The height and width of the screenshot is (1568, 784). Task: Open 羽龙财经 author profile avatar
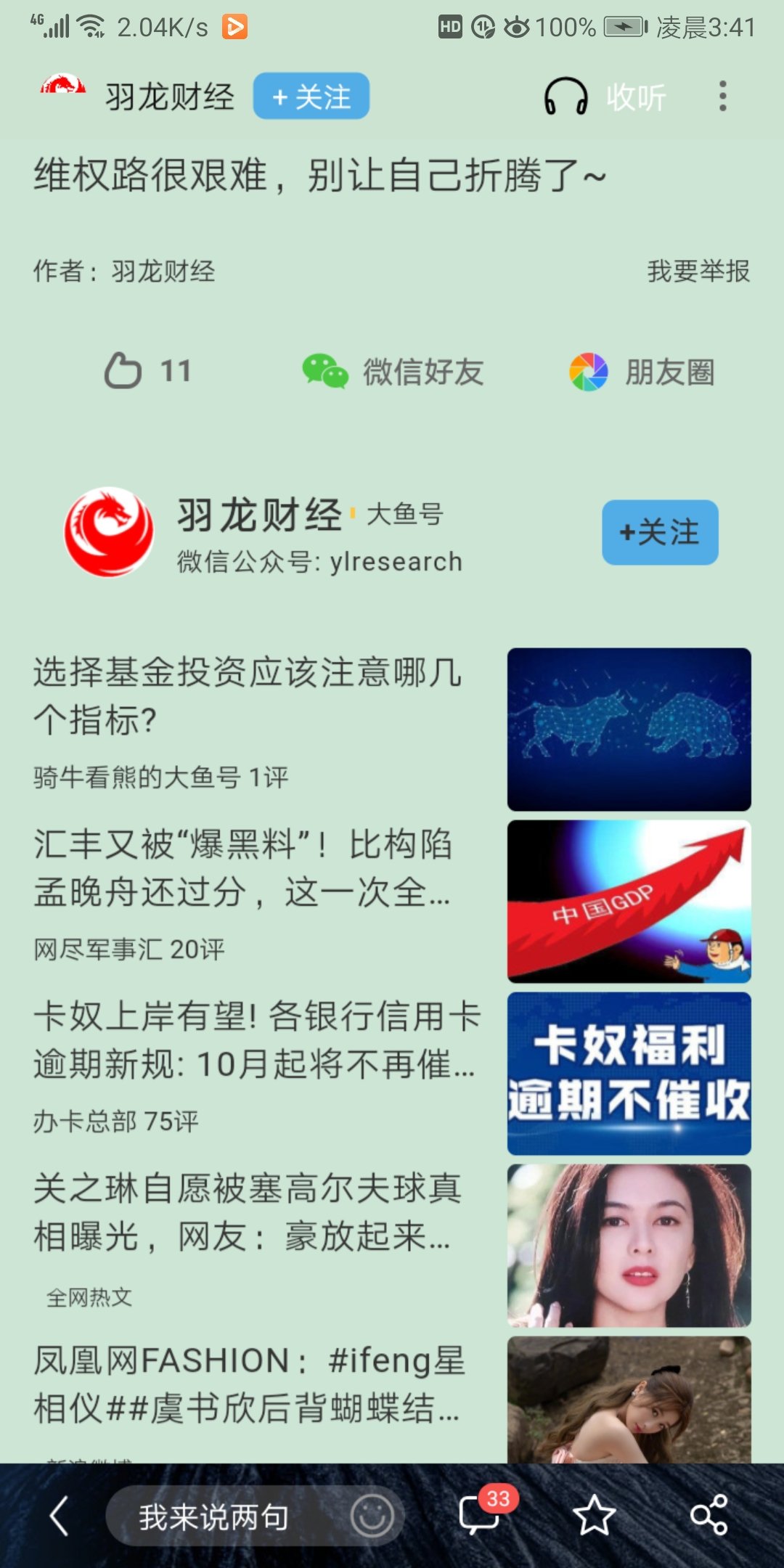109,532
